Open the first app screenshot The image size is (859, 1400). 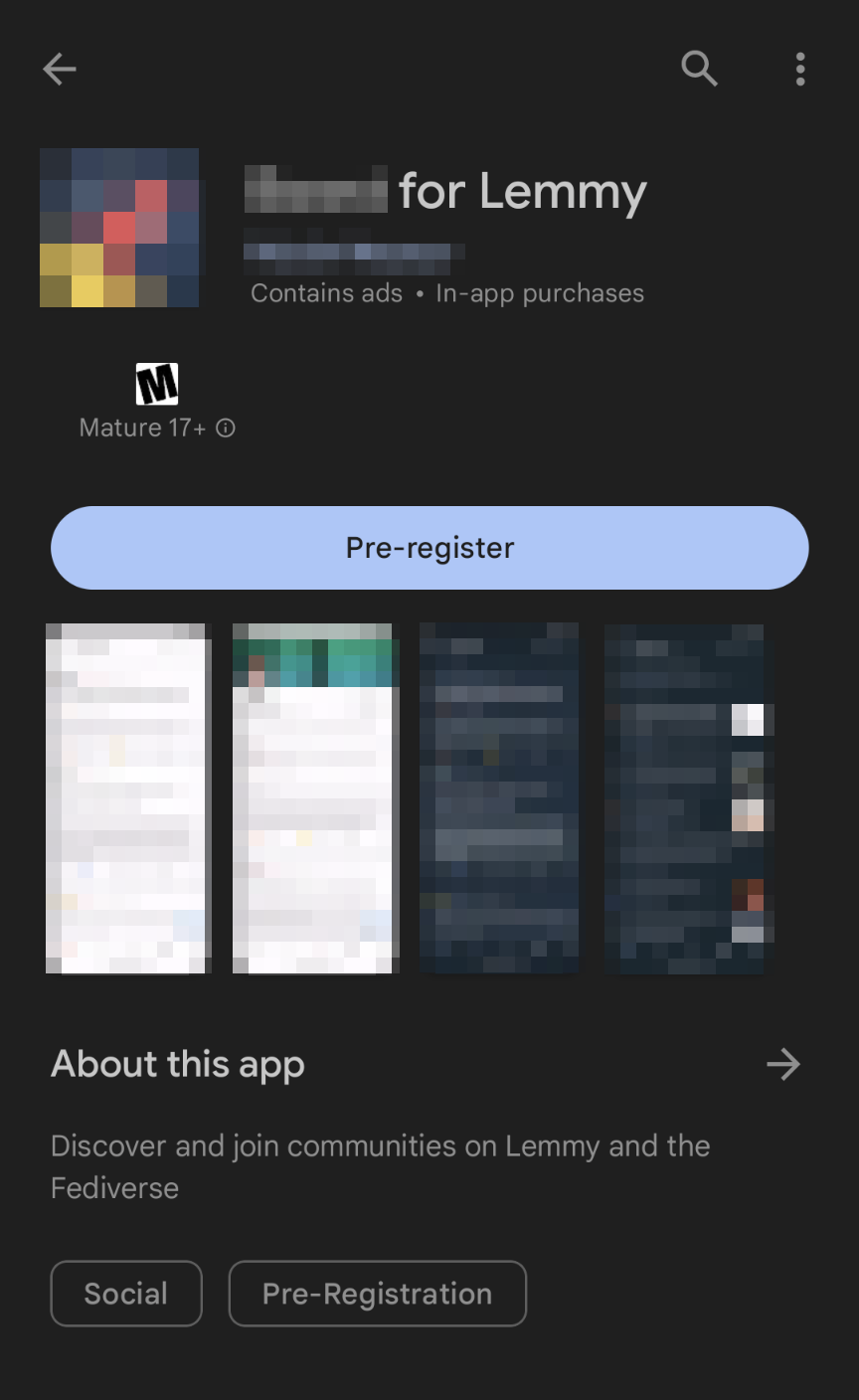coord(127,798)
